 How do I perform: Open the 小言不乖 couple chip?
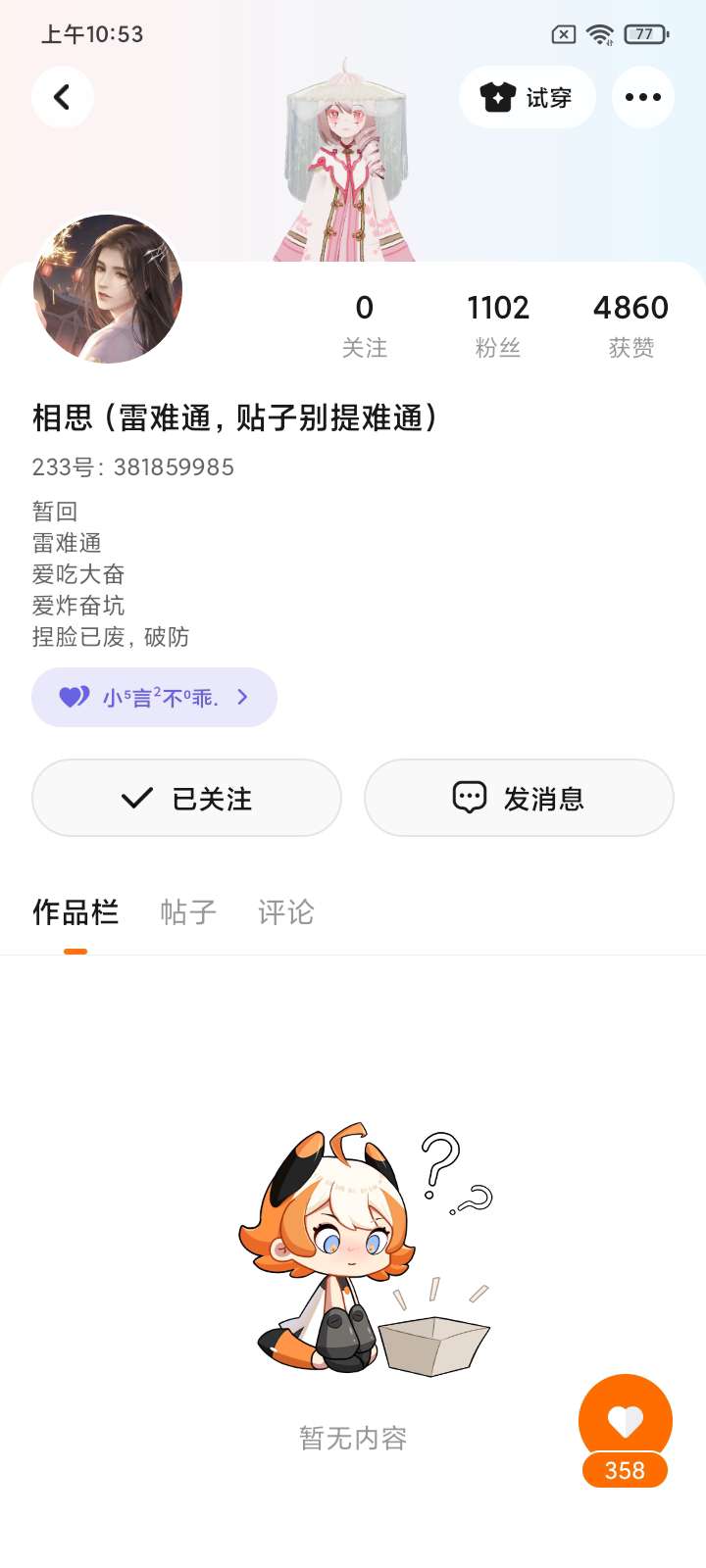(x=154, y=697)
